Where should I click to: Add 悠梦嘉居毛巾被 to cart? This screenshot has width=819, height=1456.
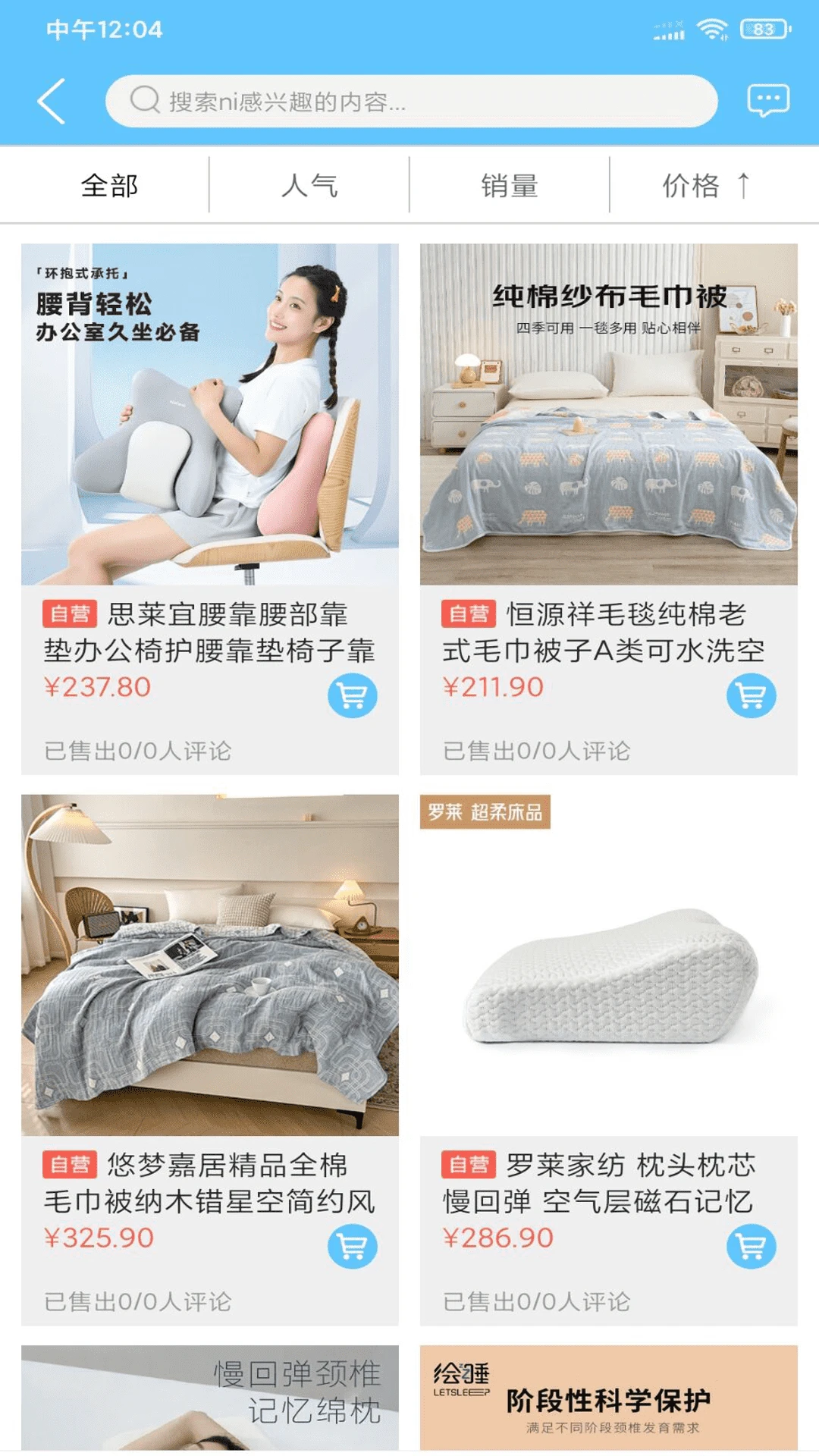point(352,1246)
